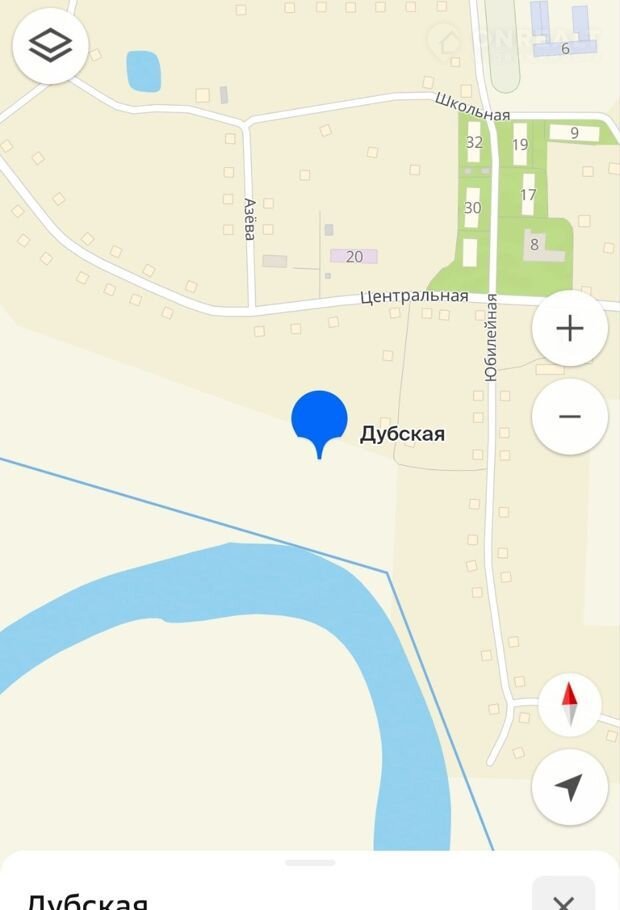620x910 pixels.
Task: Zoom in on the map
Action: [x=569, y=328]
